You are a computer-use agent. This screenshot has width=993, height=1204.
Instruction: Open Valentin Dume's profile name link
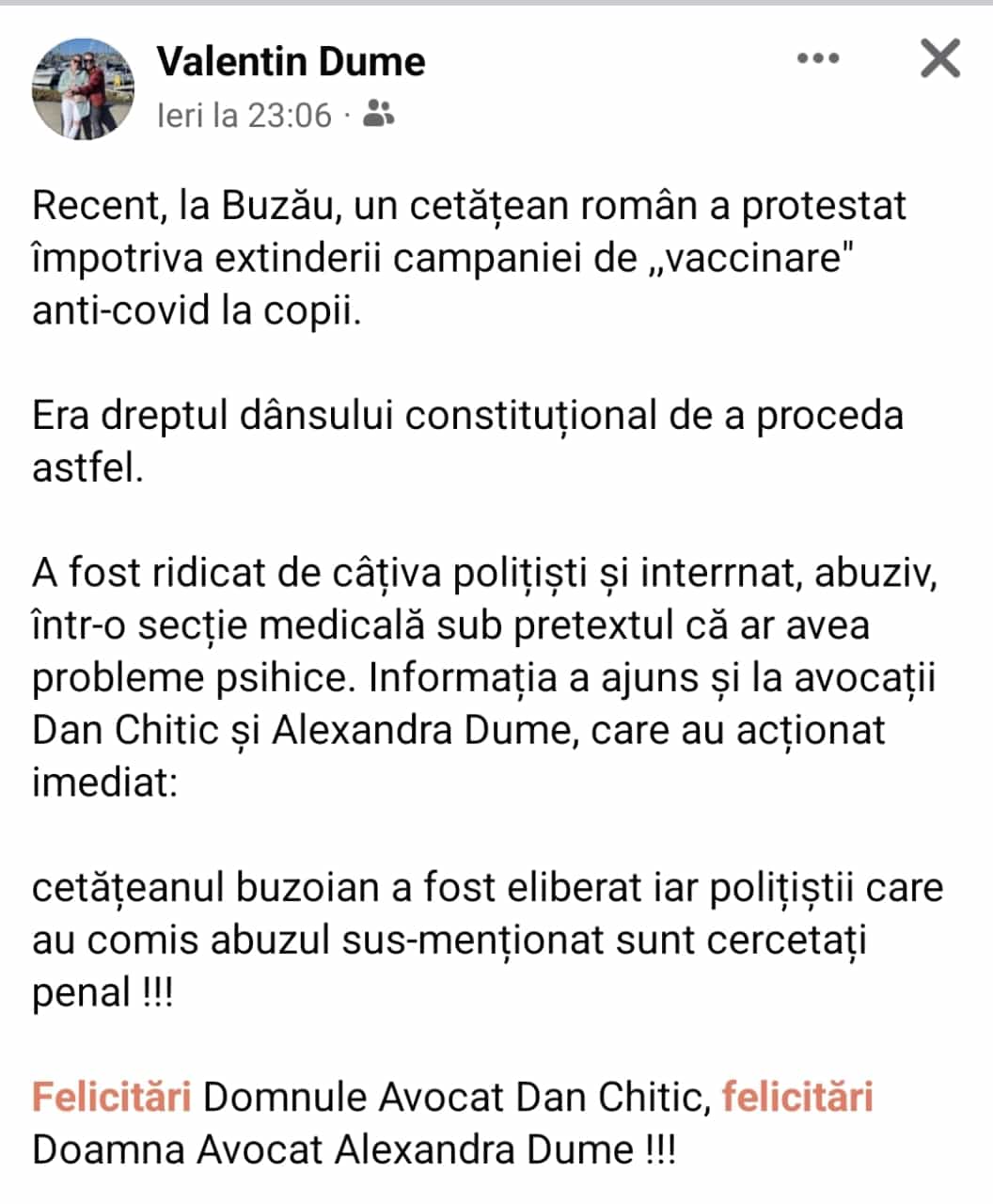291,62
